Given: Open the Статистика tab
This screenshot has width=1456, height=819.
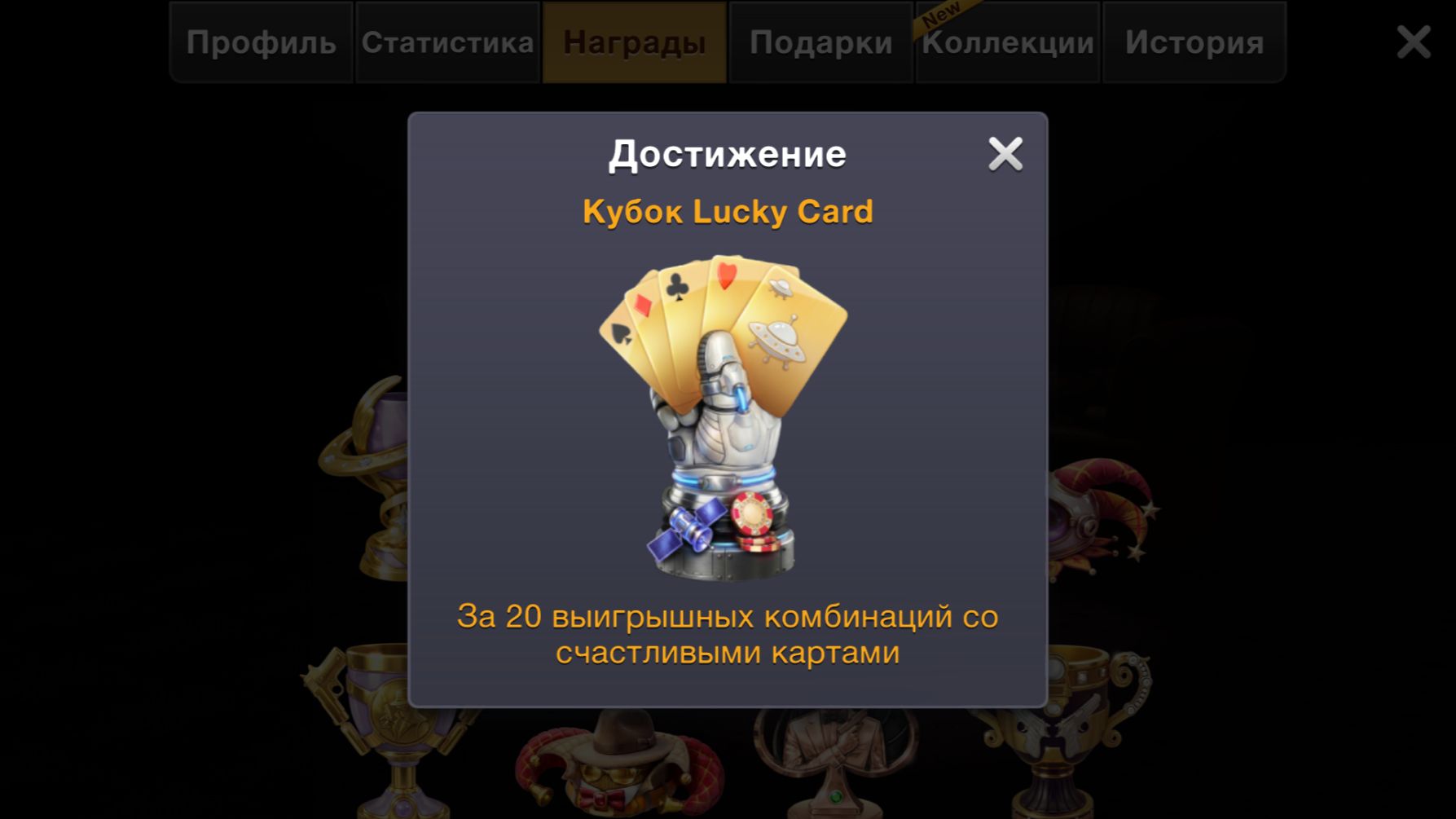Looking at the screenshot, I should tap(447, 42).
